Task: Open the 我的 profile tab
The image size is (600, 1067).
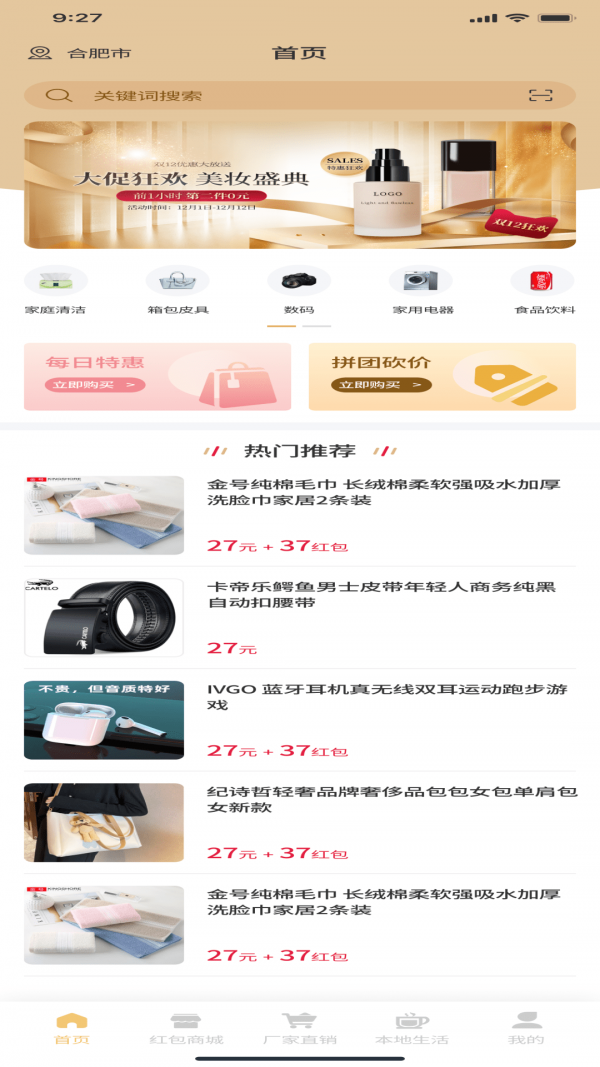Action: click(526, 1028)
